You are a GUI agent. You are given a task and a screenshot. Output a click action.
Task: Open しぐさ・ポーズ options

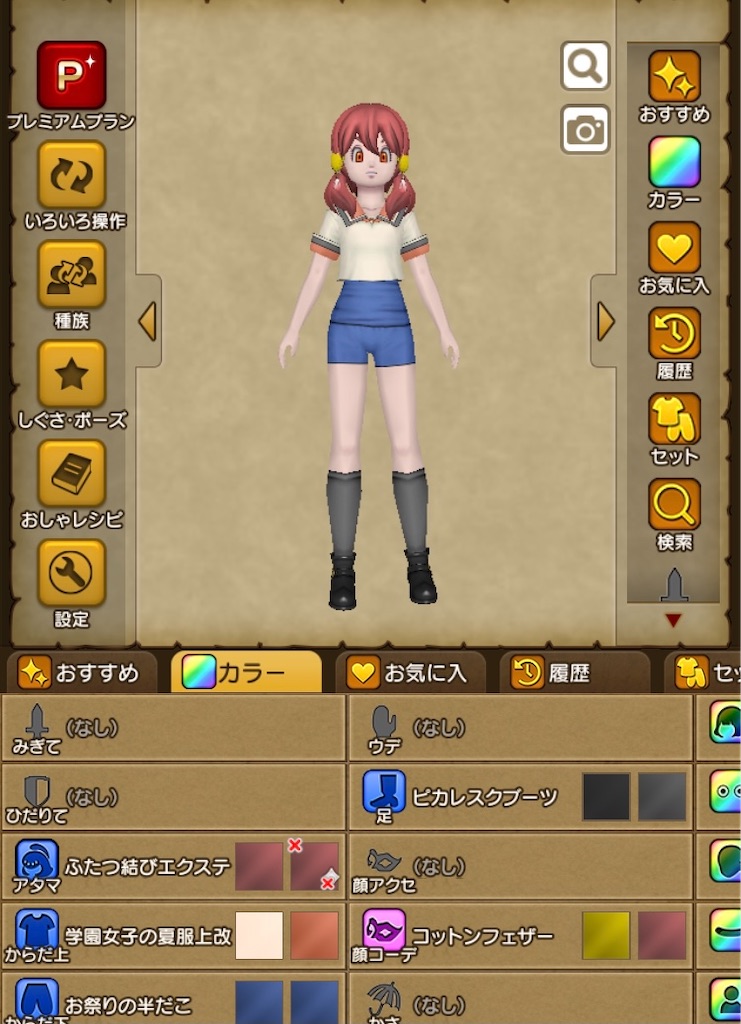click(x=71, y=374)
